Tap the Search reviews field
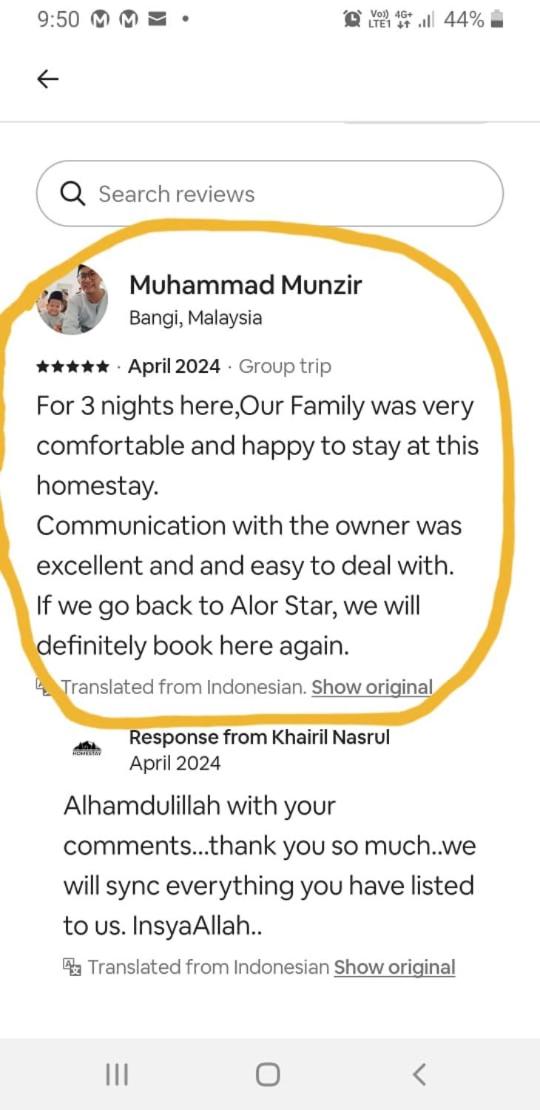 click(270, 193)
